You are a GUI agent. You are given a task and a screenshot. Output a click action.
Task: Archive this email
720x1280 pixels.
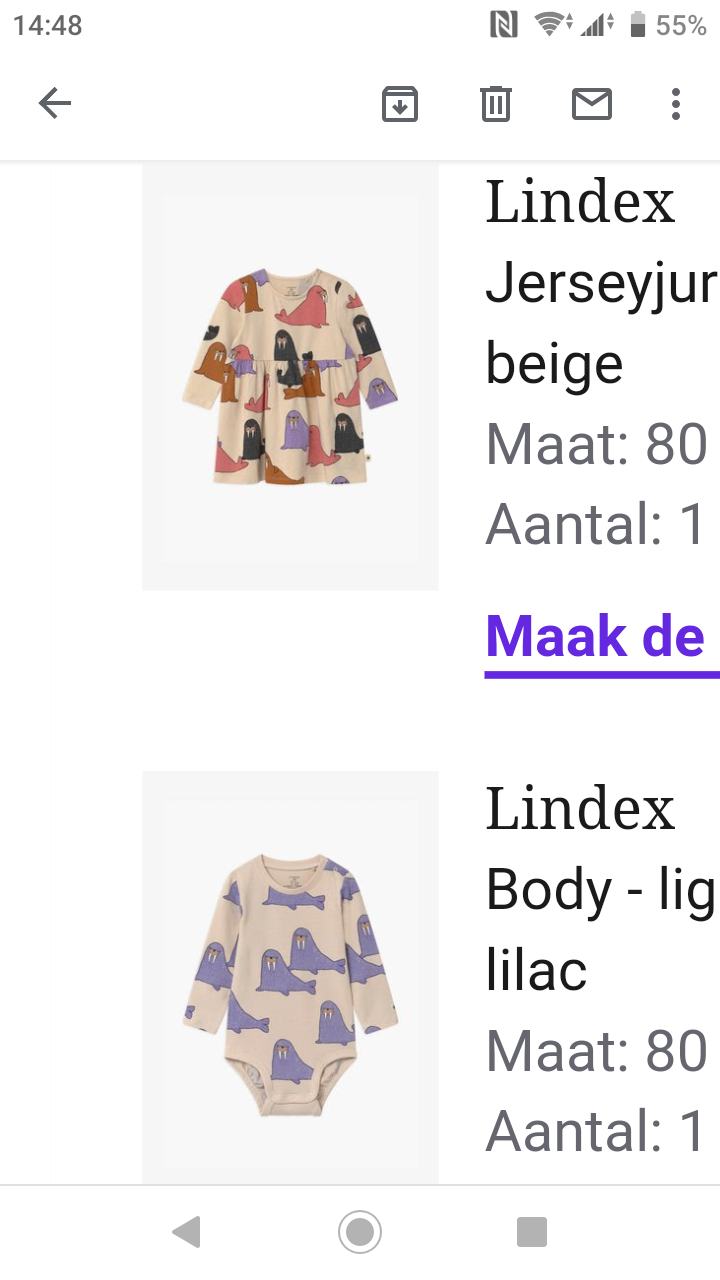400,104
